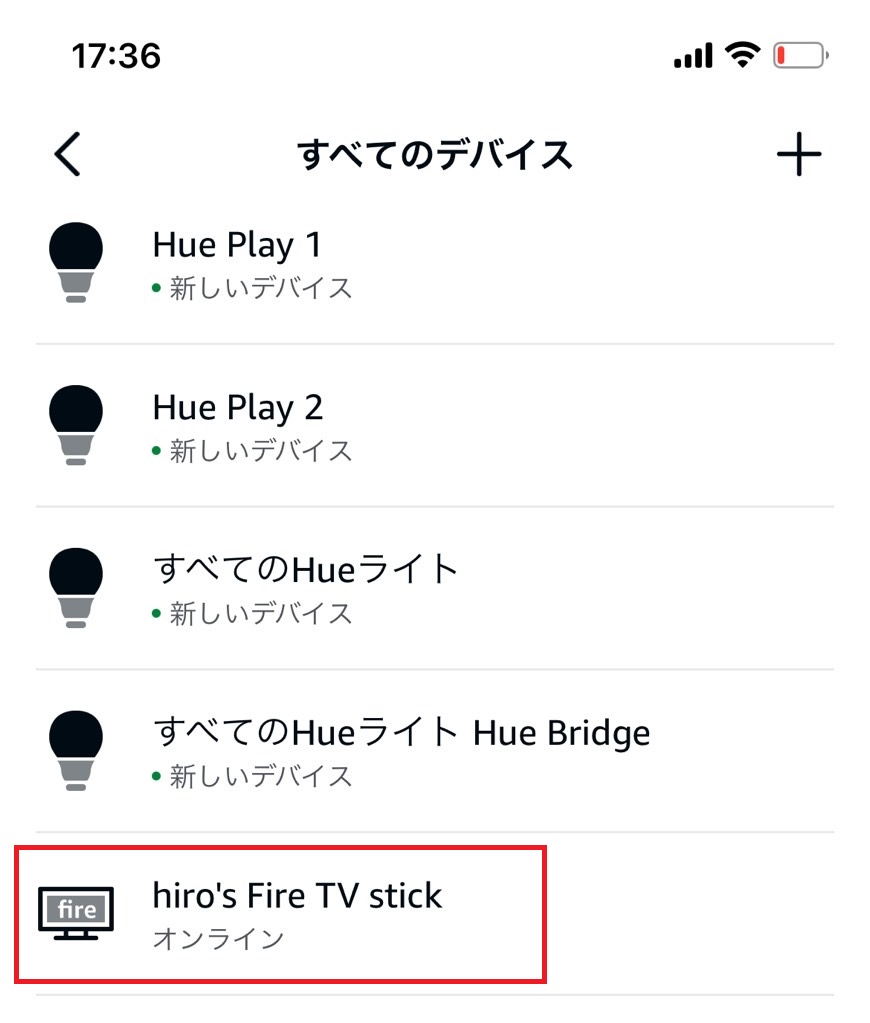The image size is (870, 1023).
Task: Tap the back chevron to leave すべてのデバイス
Action: coord(68,155)
